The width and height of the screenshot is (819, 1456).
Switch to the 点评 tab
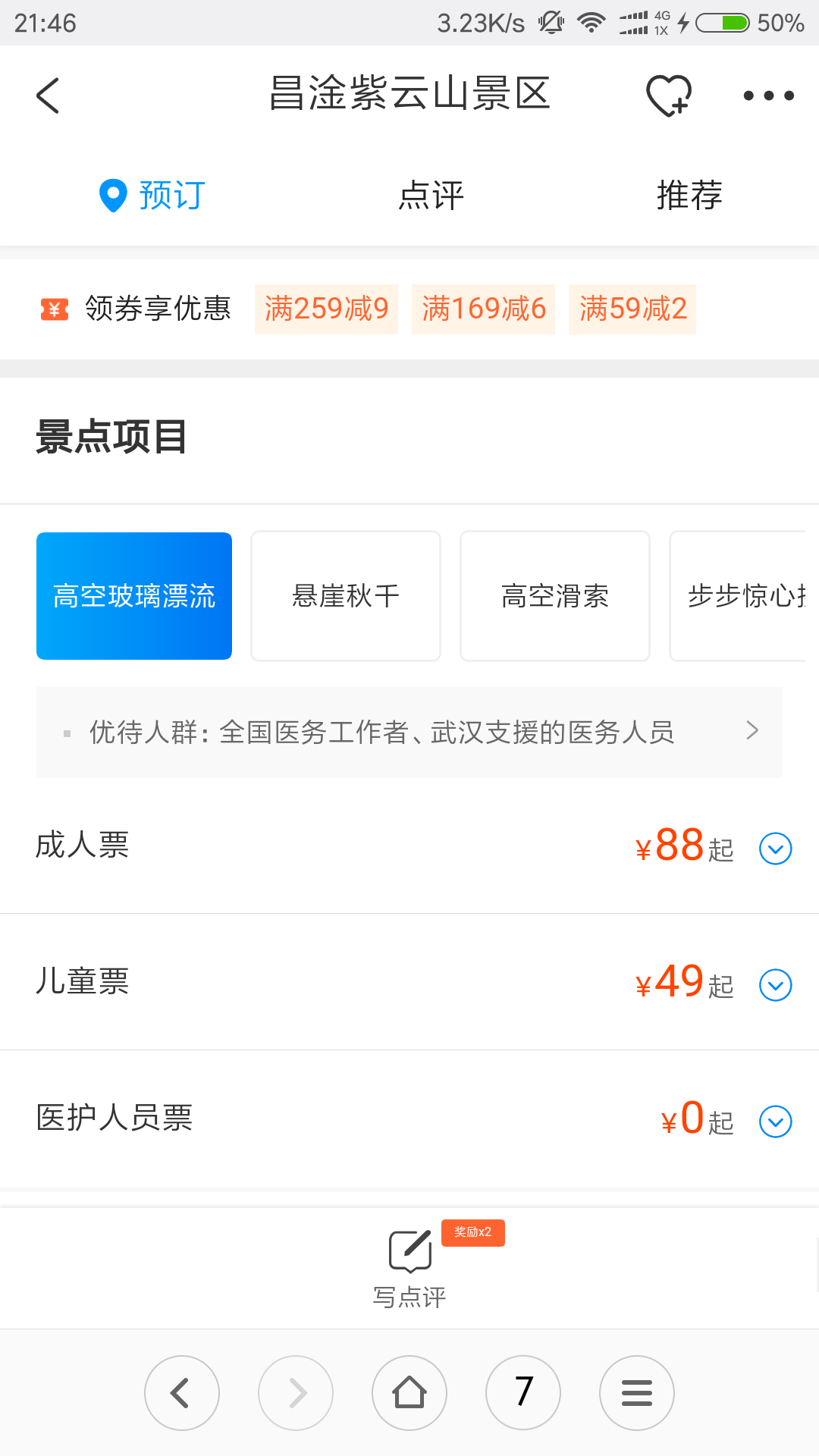coord(431,196)
